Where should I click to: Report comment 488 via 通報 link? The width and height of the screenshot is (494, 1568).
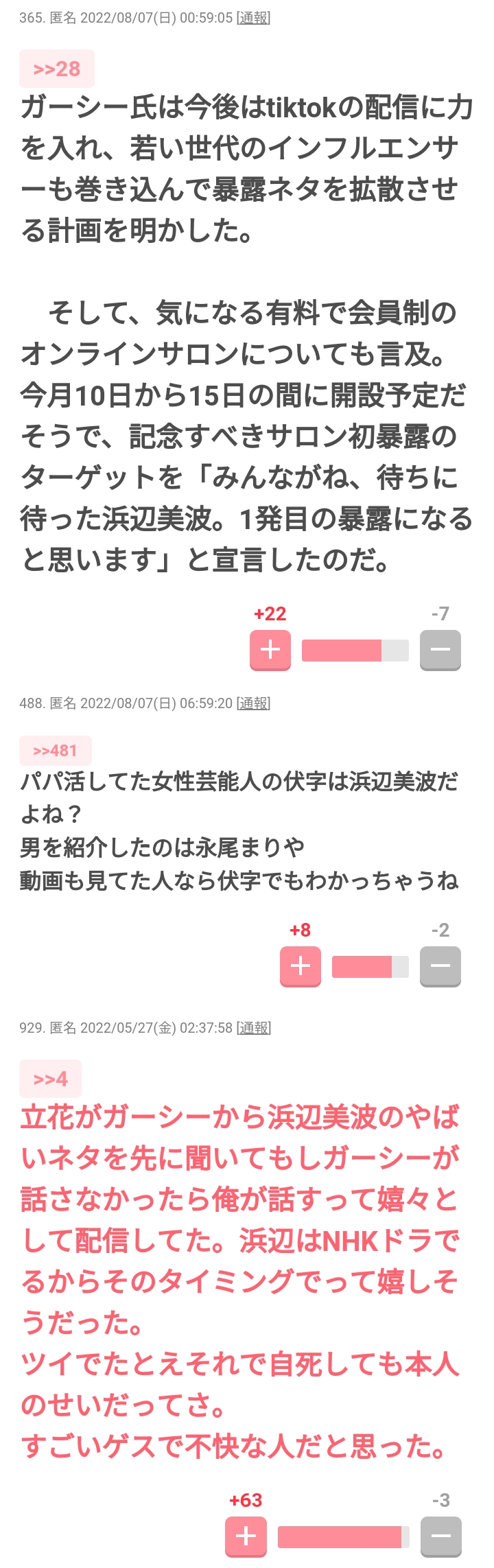[x=253, y=703]
